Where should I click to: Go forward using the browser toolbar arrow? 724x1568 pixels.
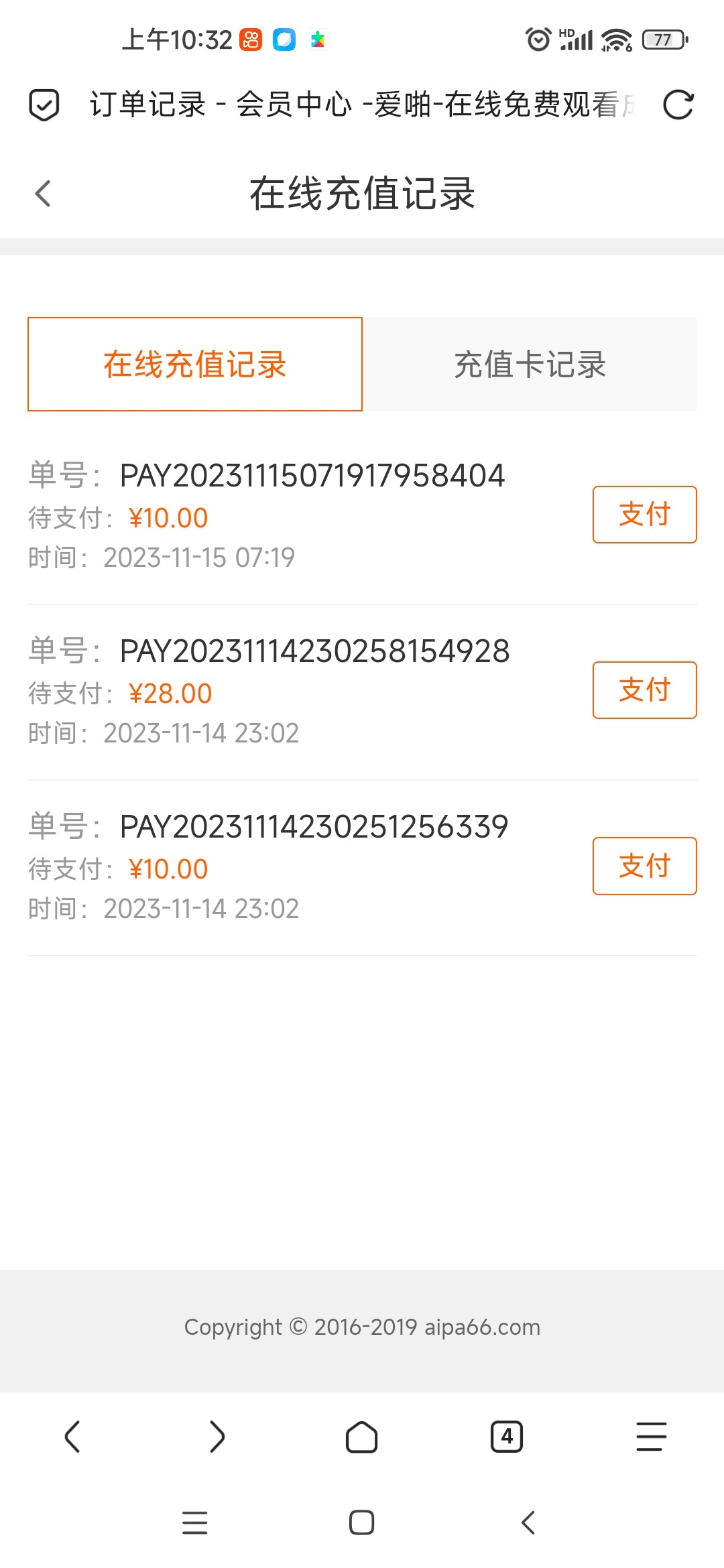pyautogui.click(x=217, y=1437)
